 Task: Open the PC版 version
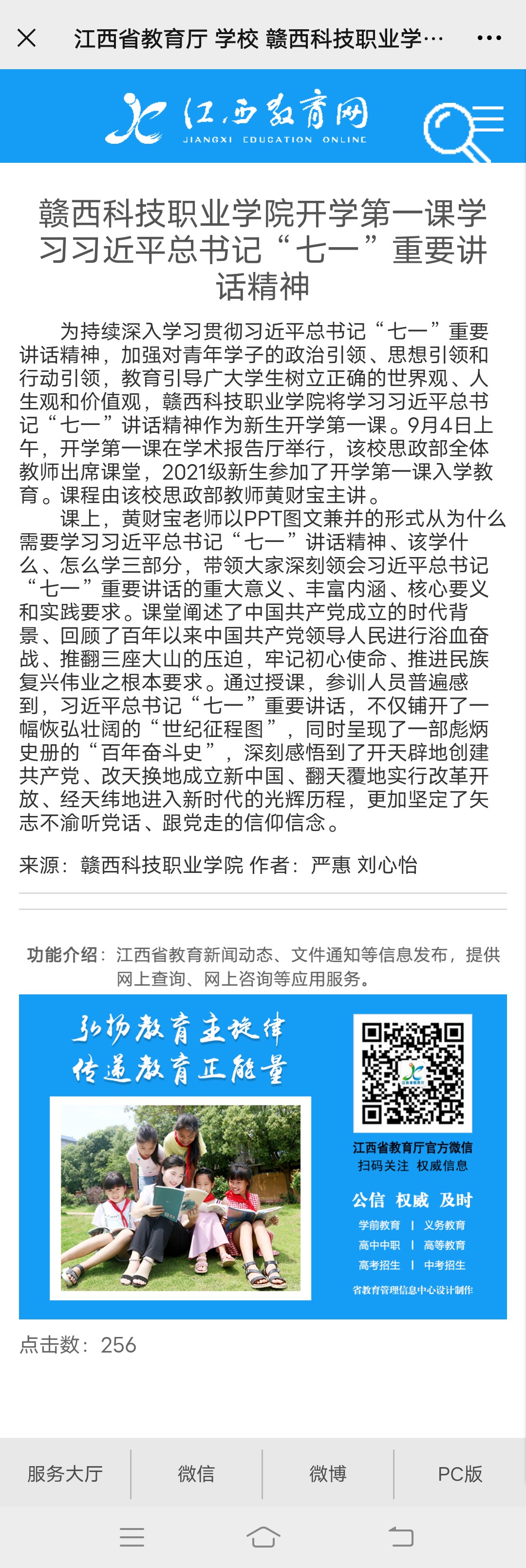coord(460,1473)
